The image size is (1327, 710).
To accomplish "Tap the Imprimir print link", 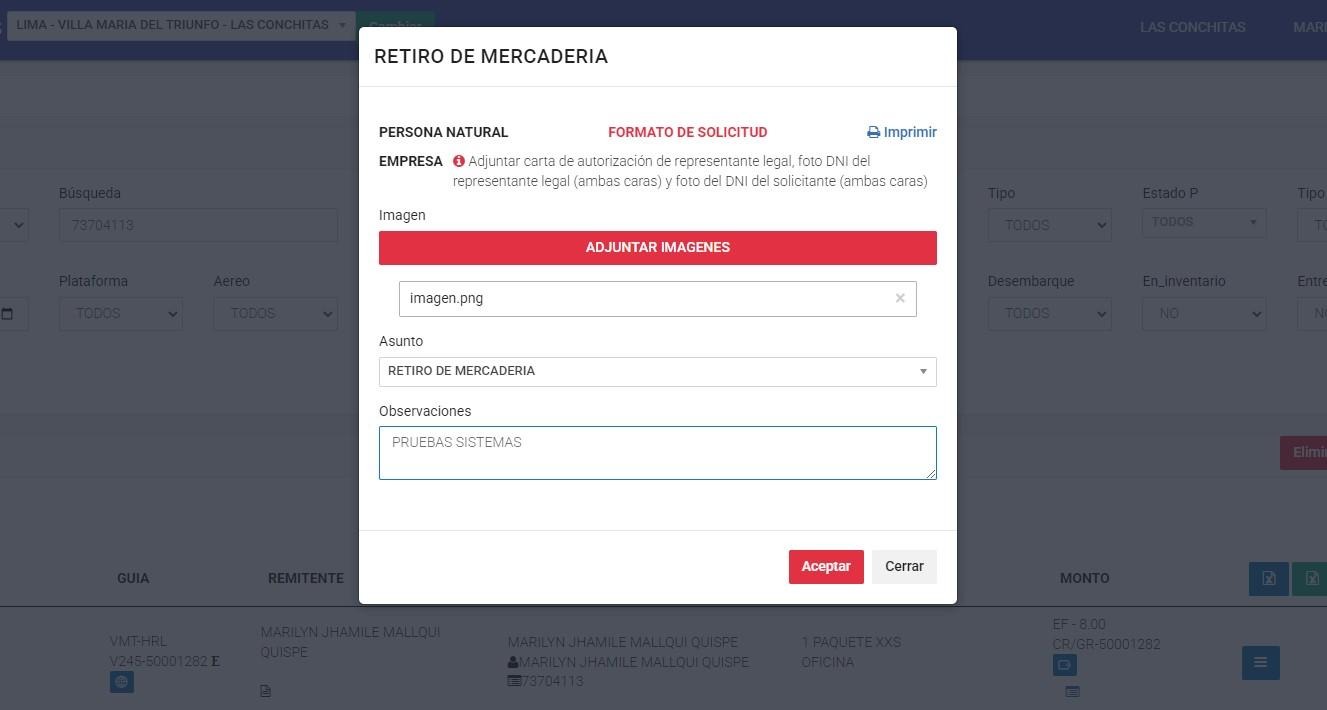I will [x=901, y=132].
